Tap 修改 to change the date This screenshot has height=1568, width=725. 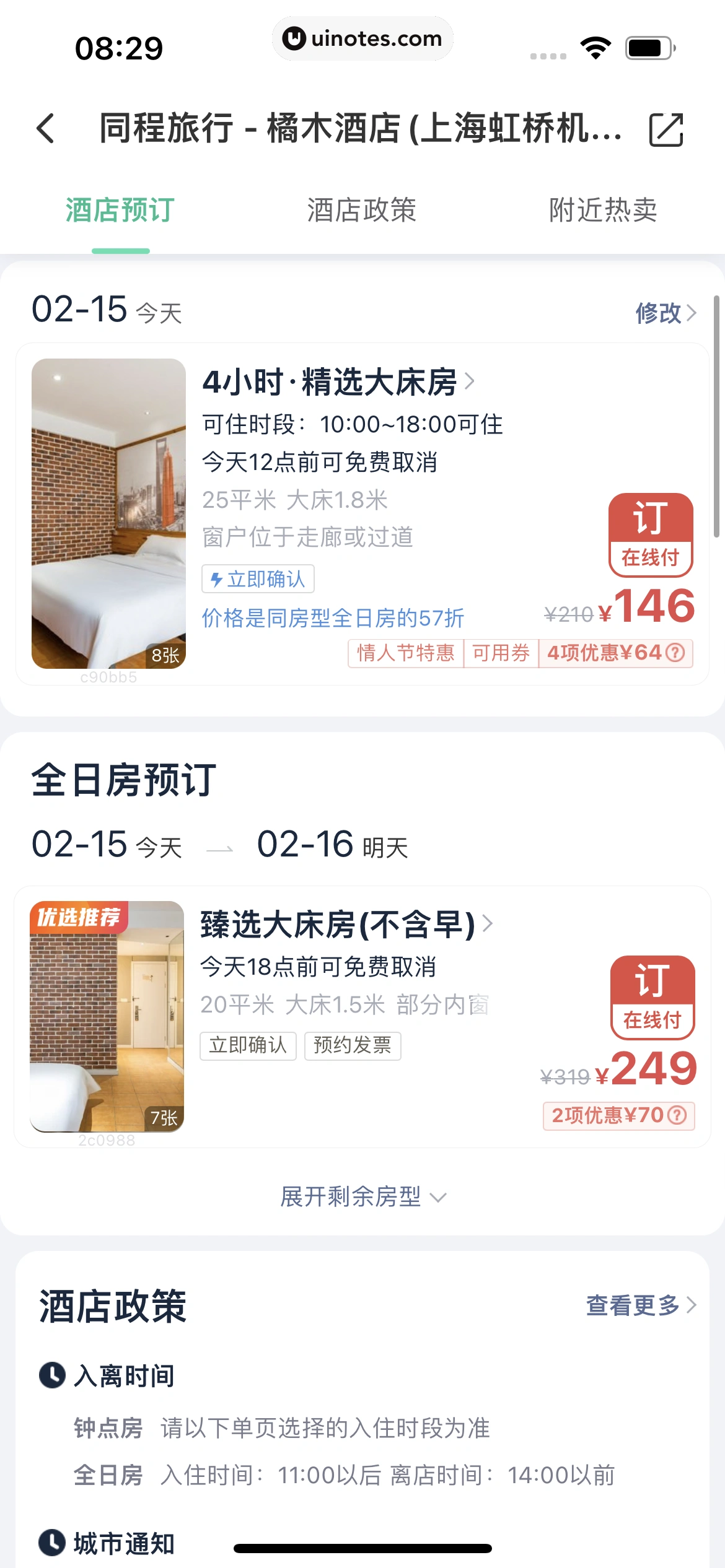pyautogui.click(x=665, y=313)
